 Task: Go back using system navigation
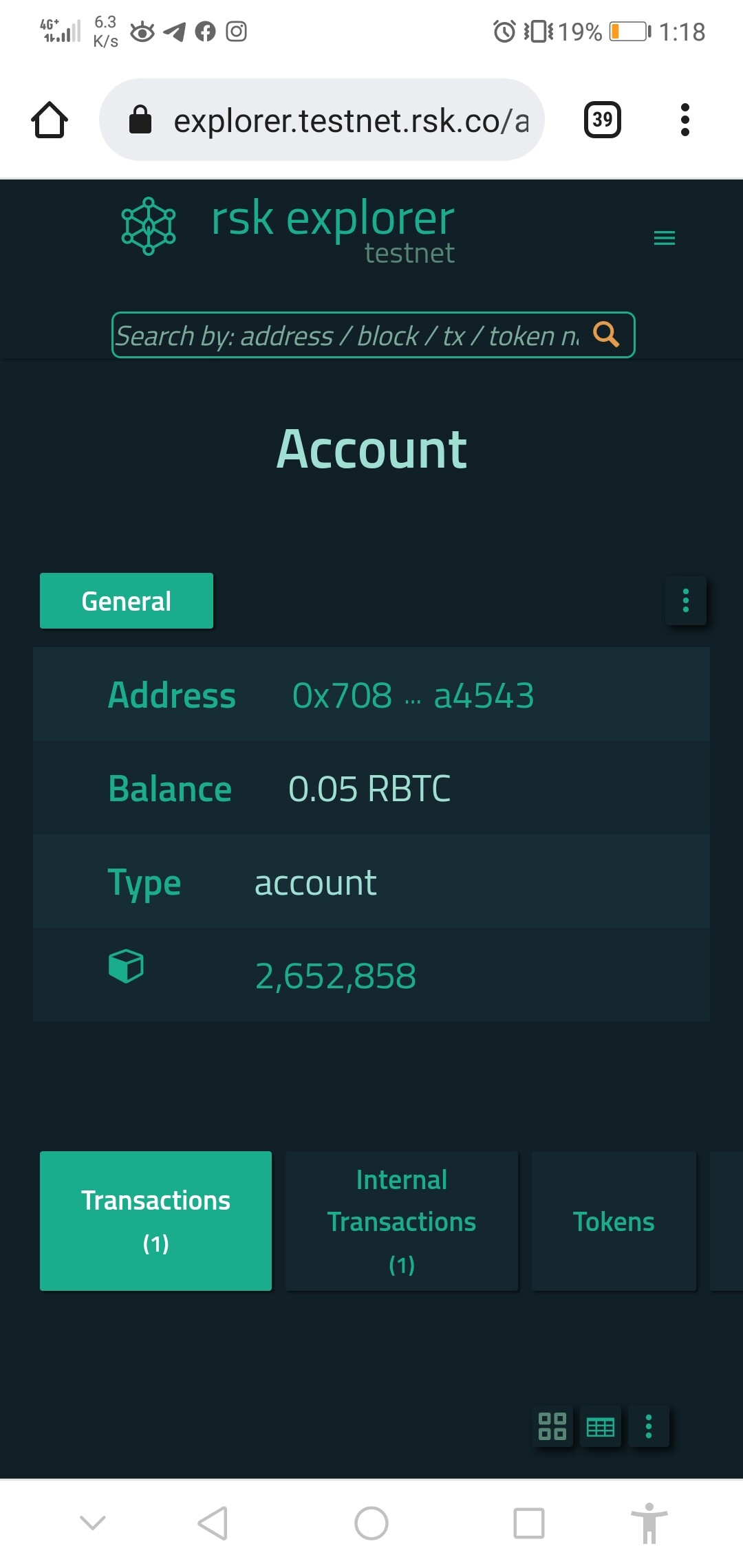[213, 1523]
